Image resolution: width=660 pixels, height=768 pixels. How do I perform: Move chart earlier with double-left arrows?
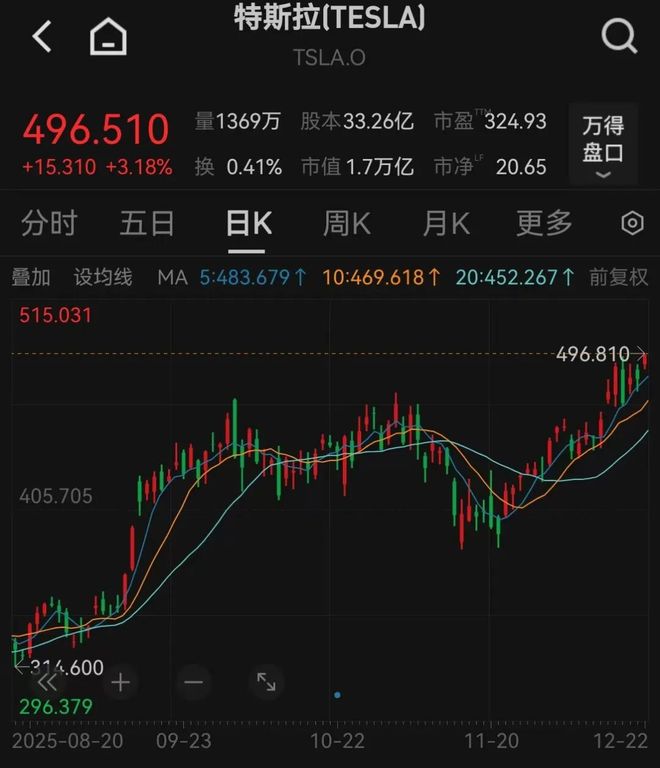click(46, 683)
